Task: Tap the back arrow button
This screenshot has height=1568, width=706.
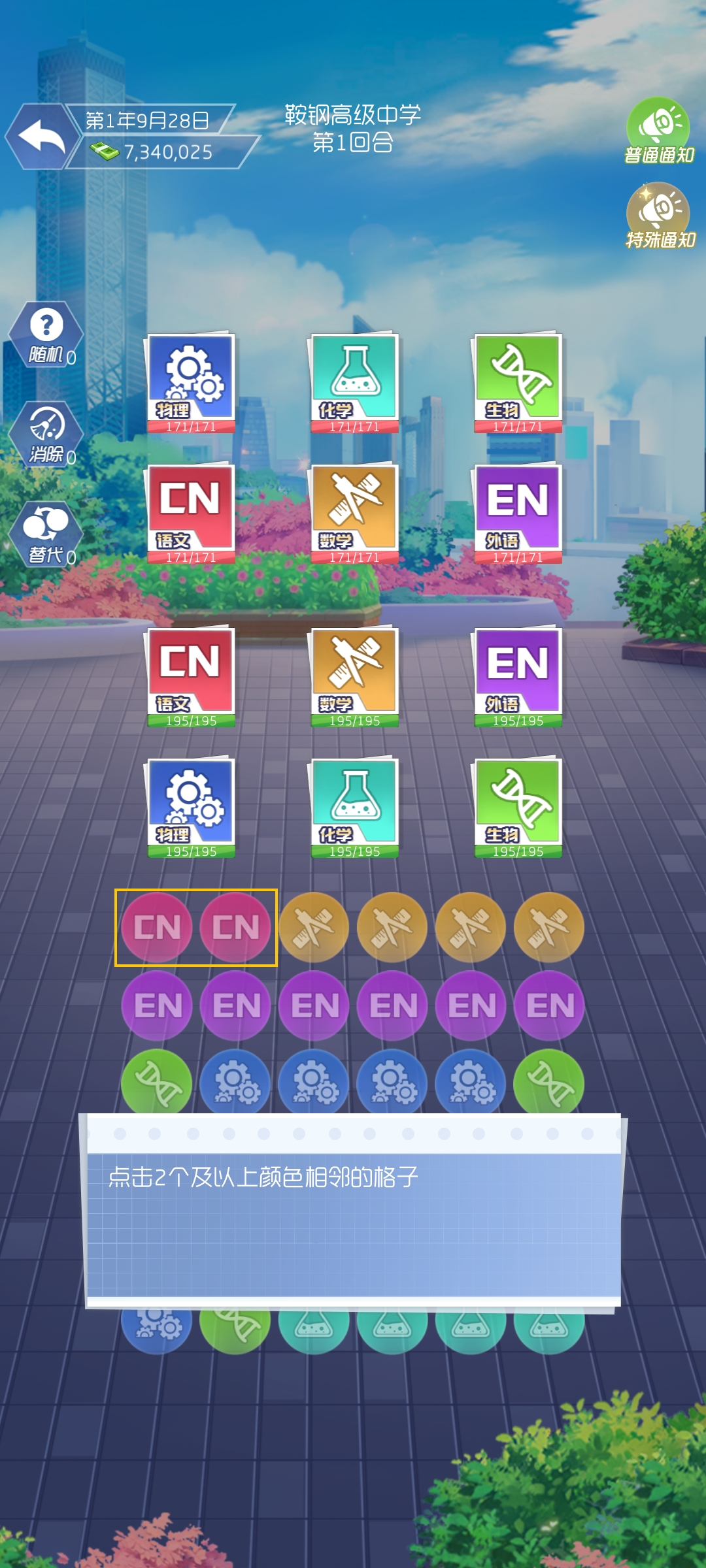Action: coord(41,137)
